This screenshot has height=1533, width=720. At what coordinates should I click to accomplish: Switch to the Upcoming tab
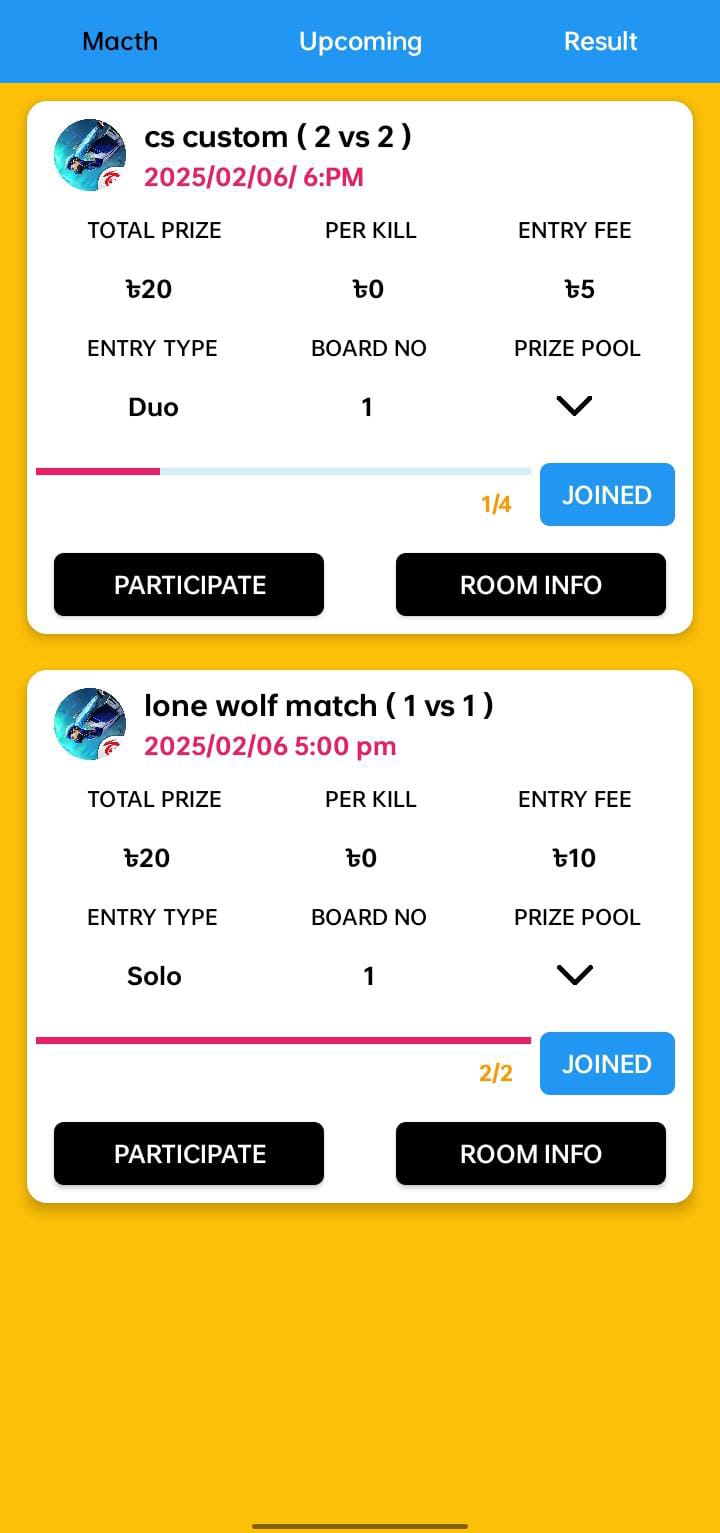360,41
